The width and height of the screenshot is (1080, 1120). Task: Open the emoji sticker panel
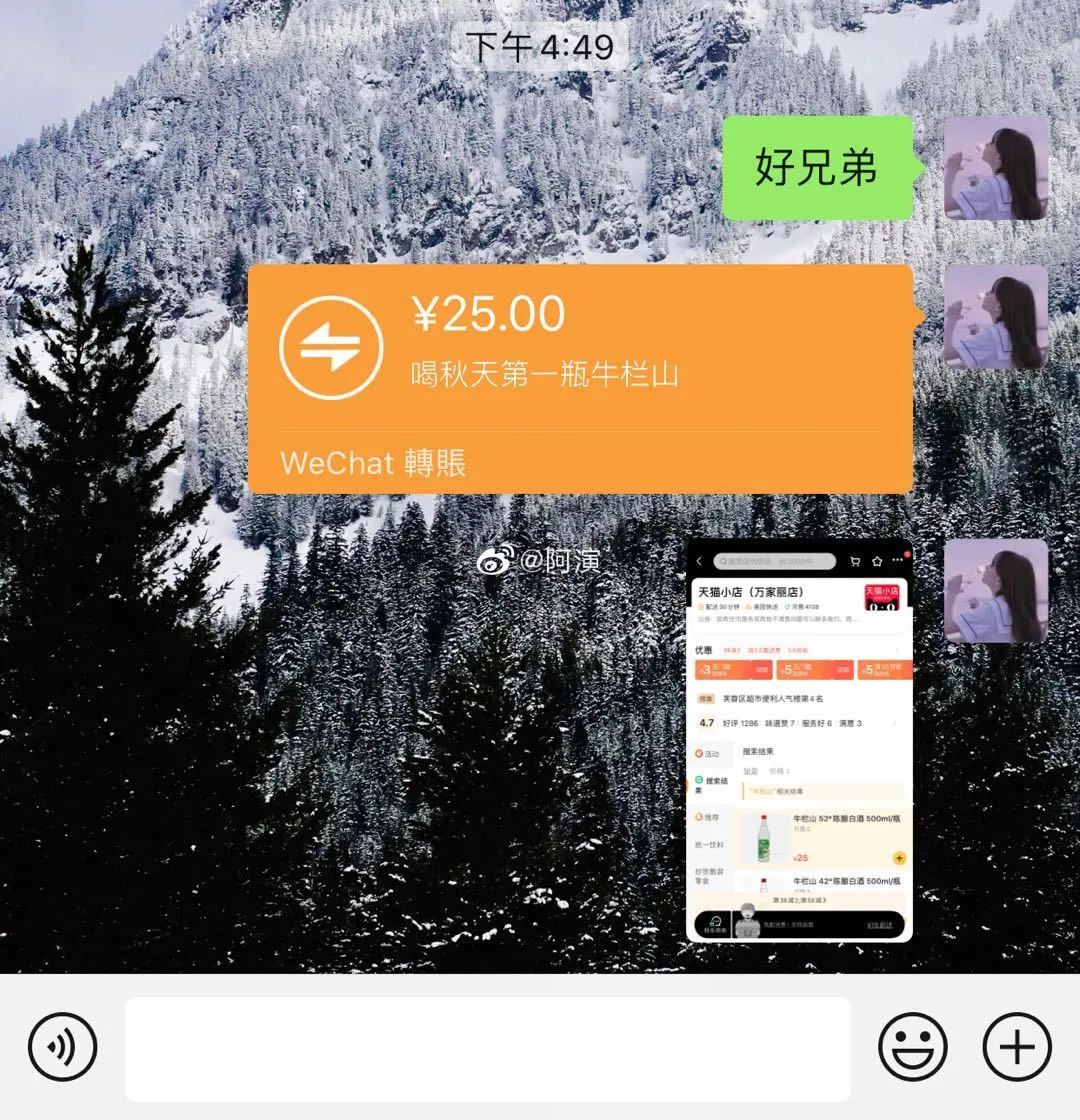(912, 1047)
